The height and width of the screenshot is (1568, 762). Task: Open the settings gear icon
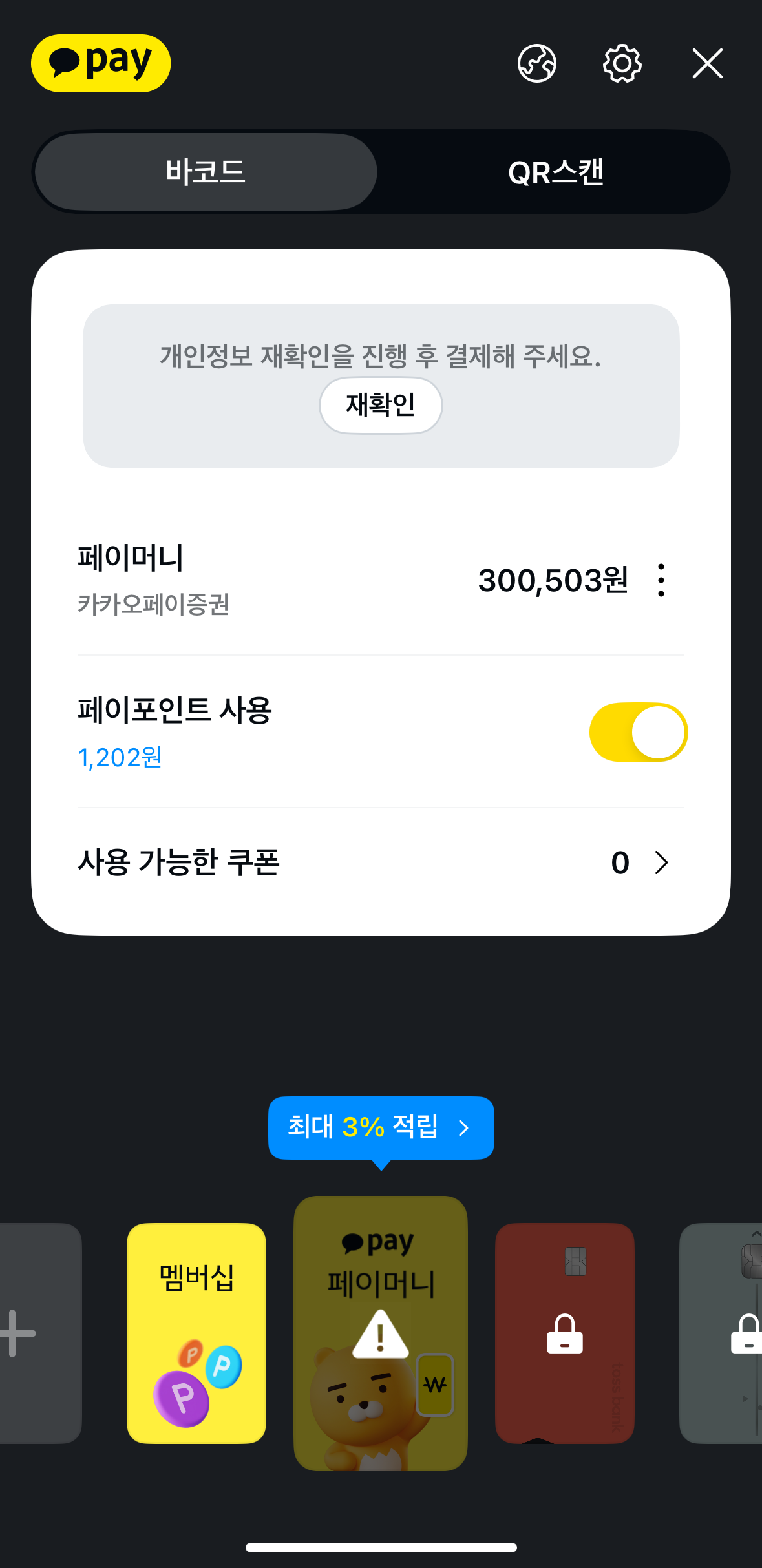[622, 63]
